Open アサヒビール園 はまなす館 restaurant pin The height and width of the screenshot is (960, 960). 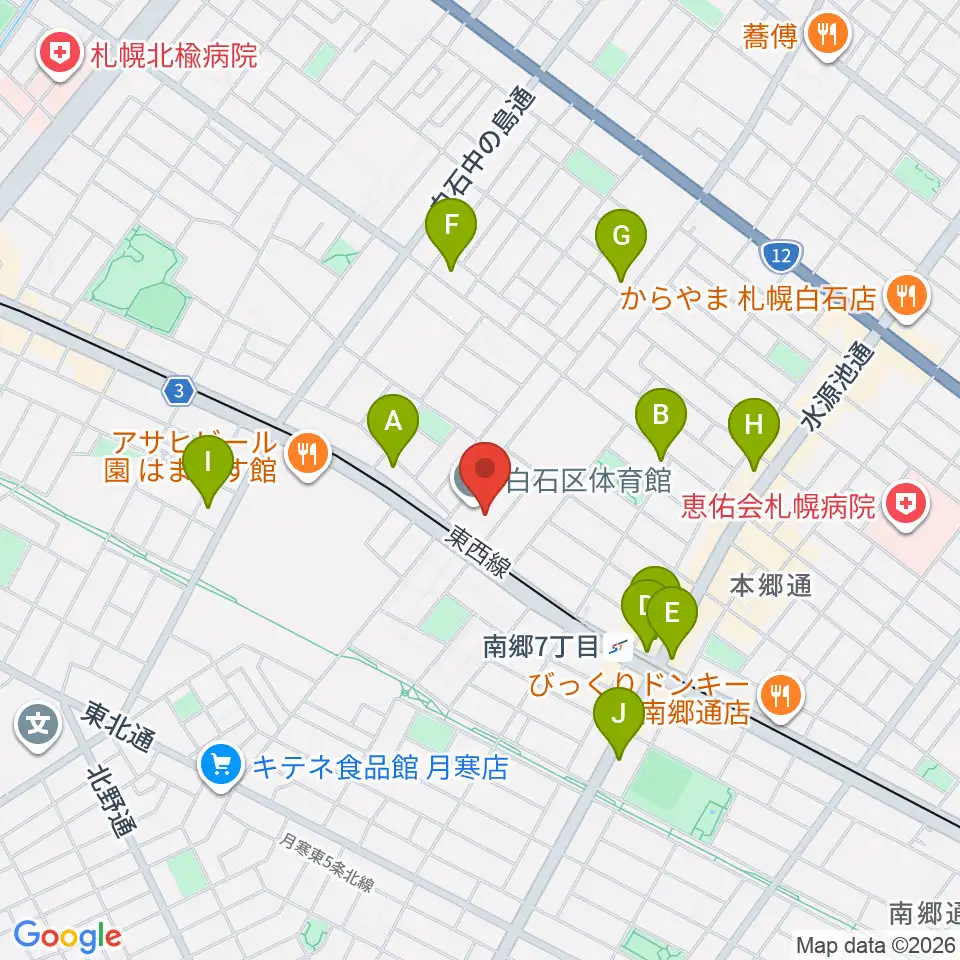click(x=309, y=455)
